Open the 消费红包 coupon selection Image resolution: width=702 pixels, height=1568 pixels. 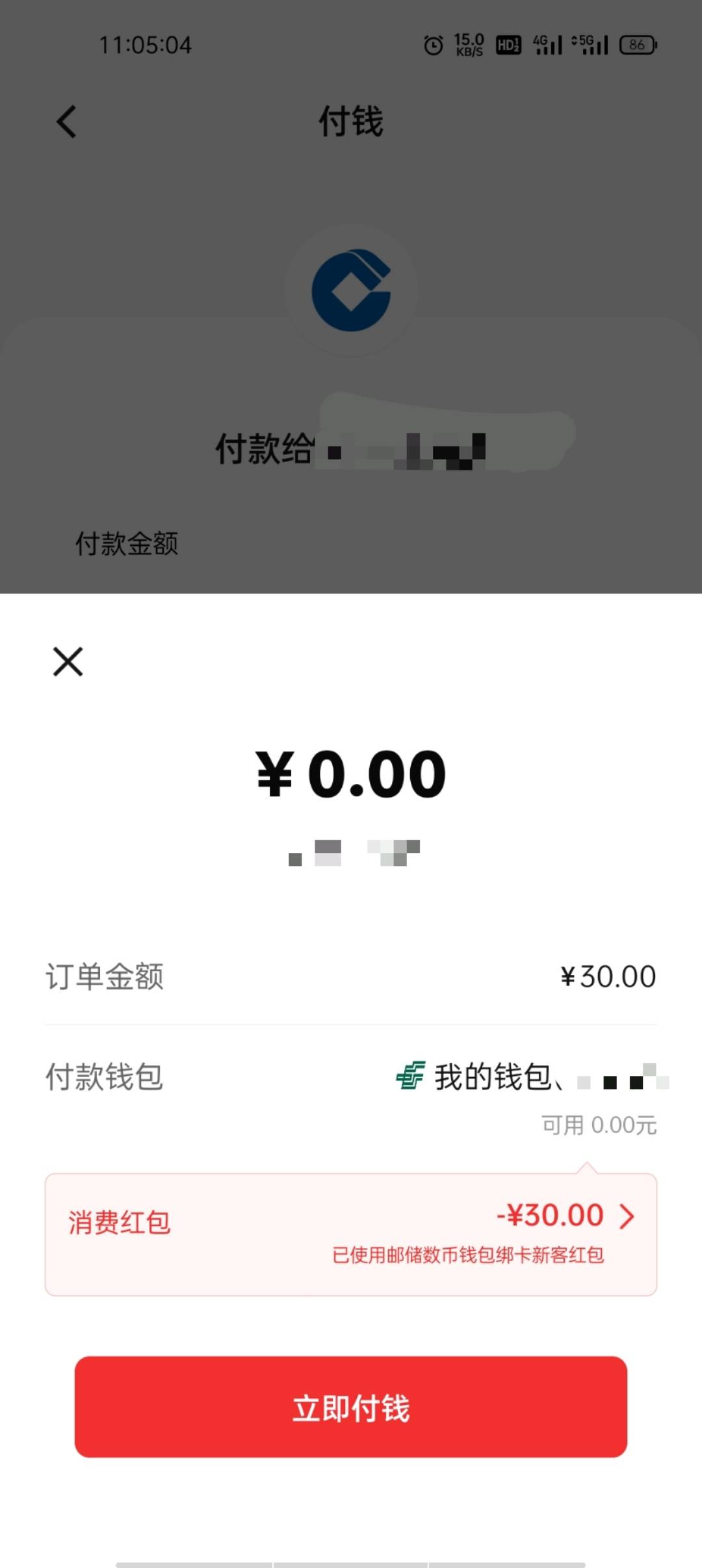(351, 1235)
